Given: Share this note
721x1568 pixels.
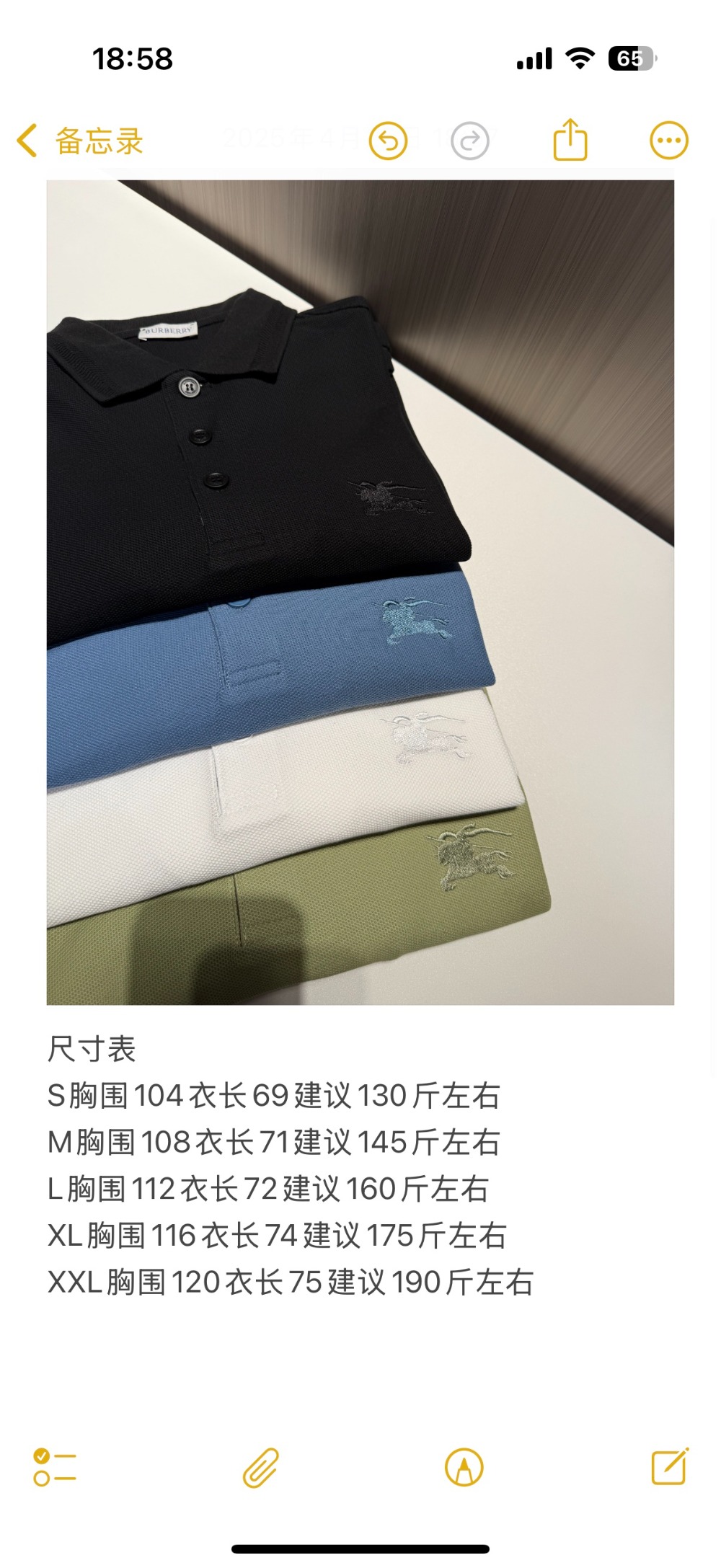Looking at the screenshot, I should click(x=570, y=140).
